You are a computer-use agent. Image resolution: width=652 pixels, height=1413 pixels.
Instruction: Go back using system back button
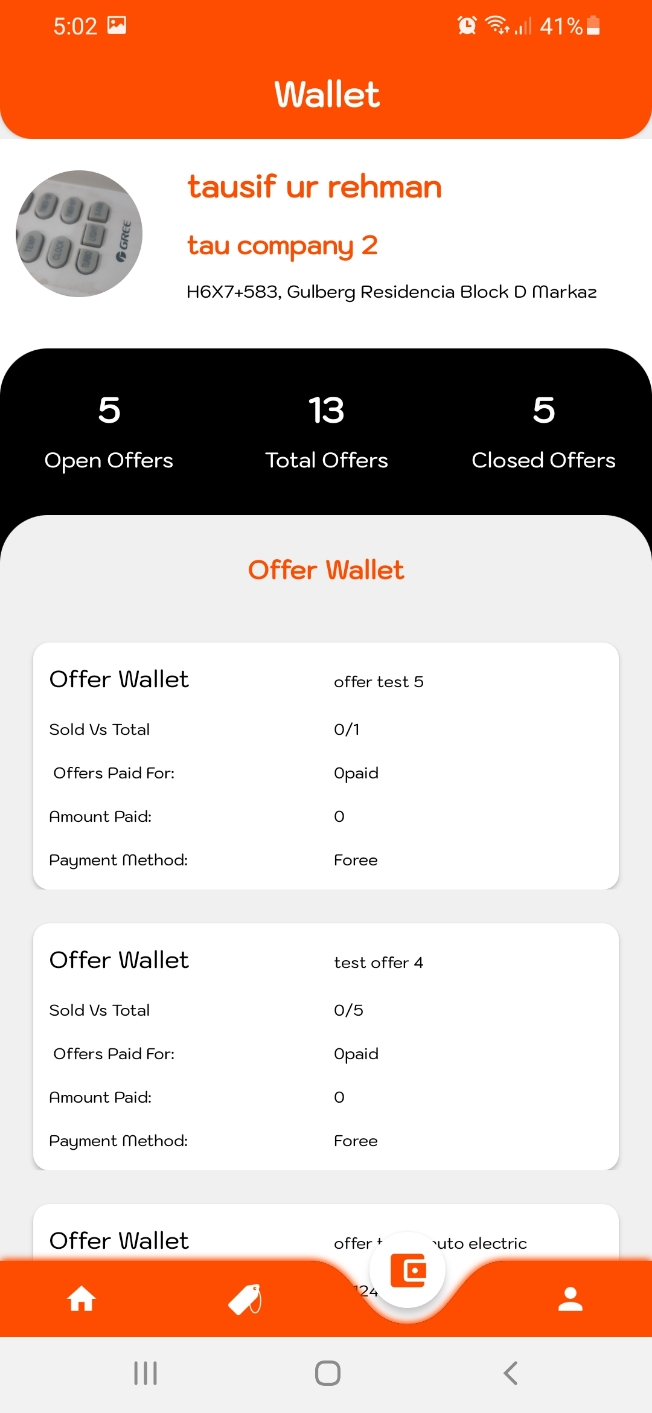[510, 1373]
